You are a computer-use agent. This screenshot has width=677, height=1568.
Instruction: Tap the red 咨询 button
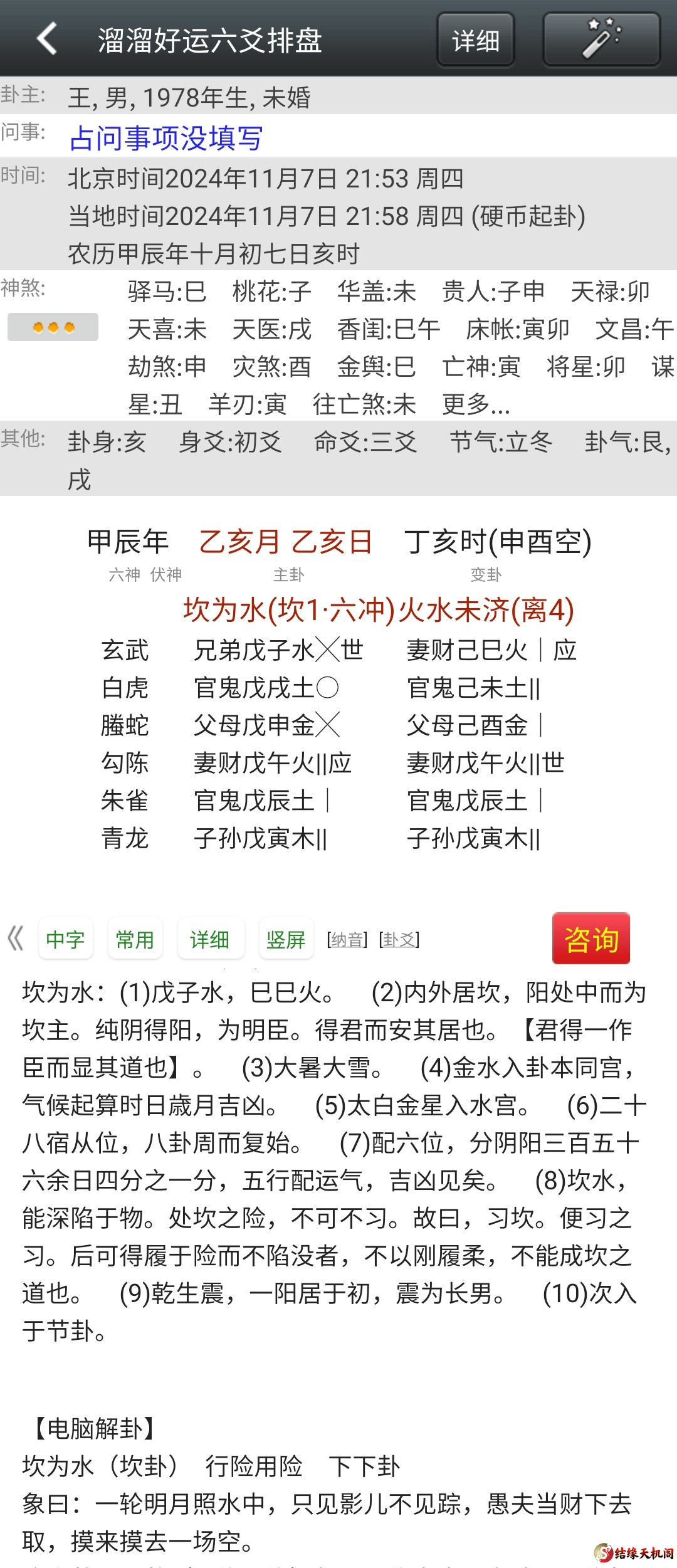pos(590,939)
